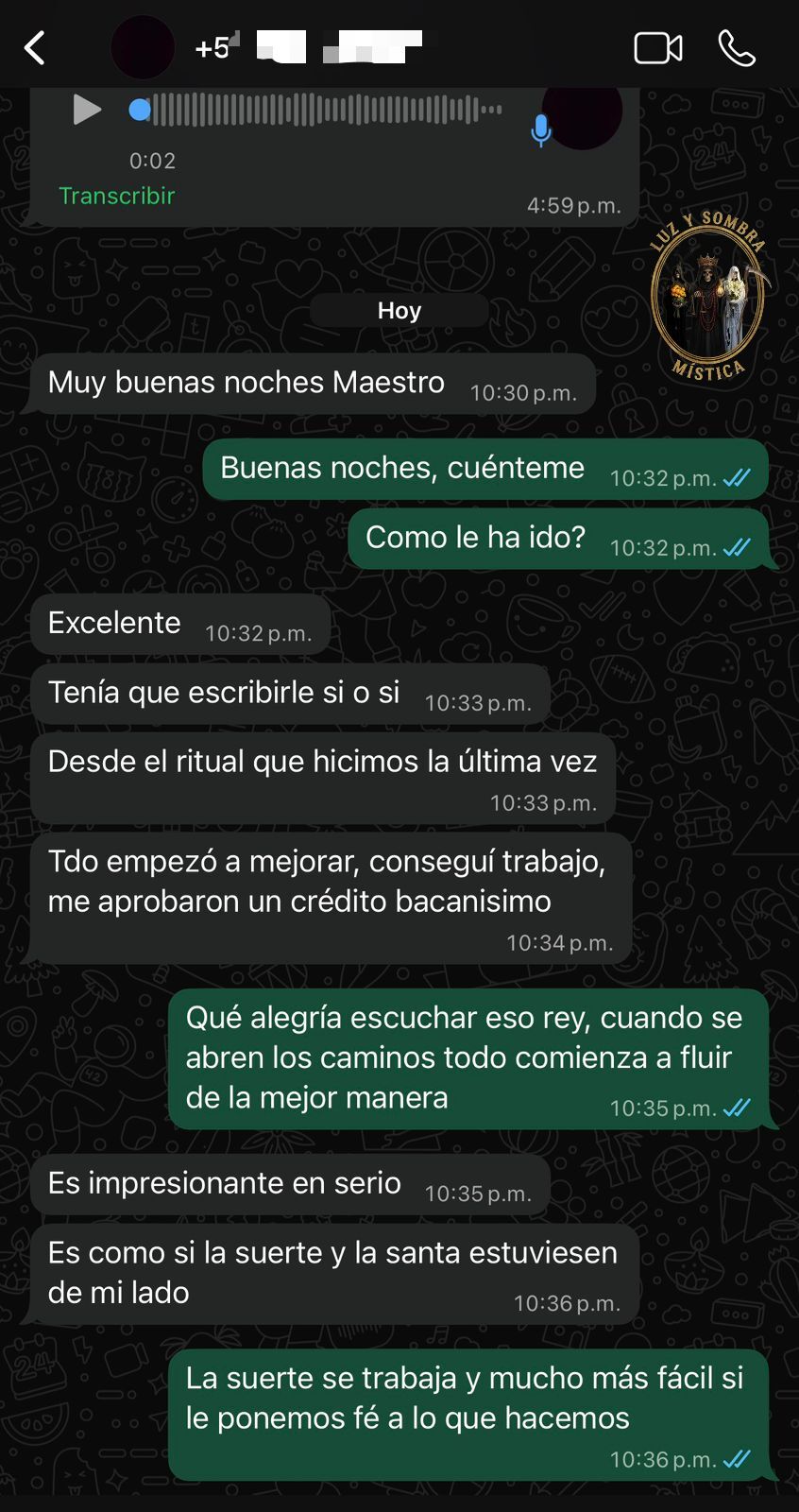Go back to the chat list

35,47
